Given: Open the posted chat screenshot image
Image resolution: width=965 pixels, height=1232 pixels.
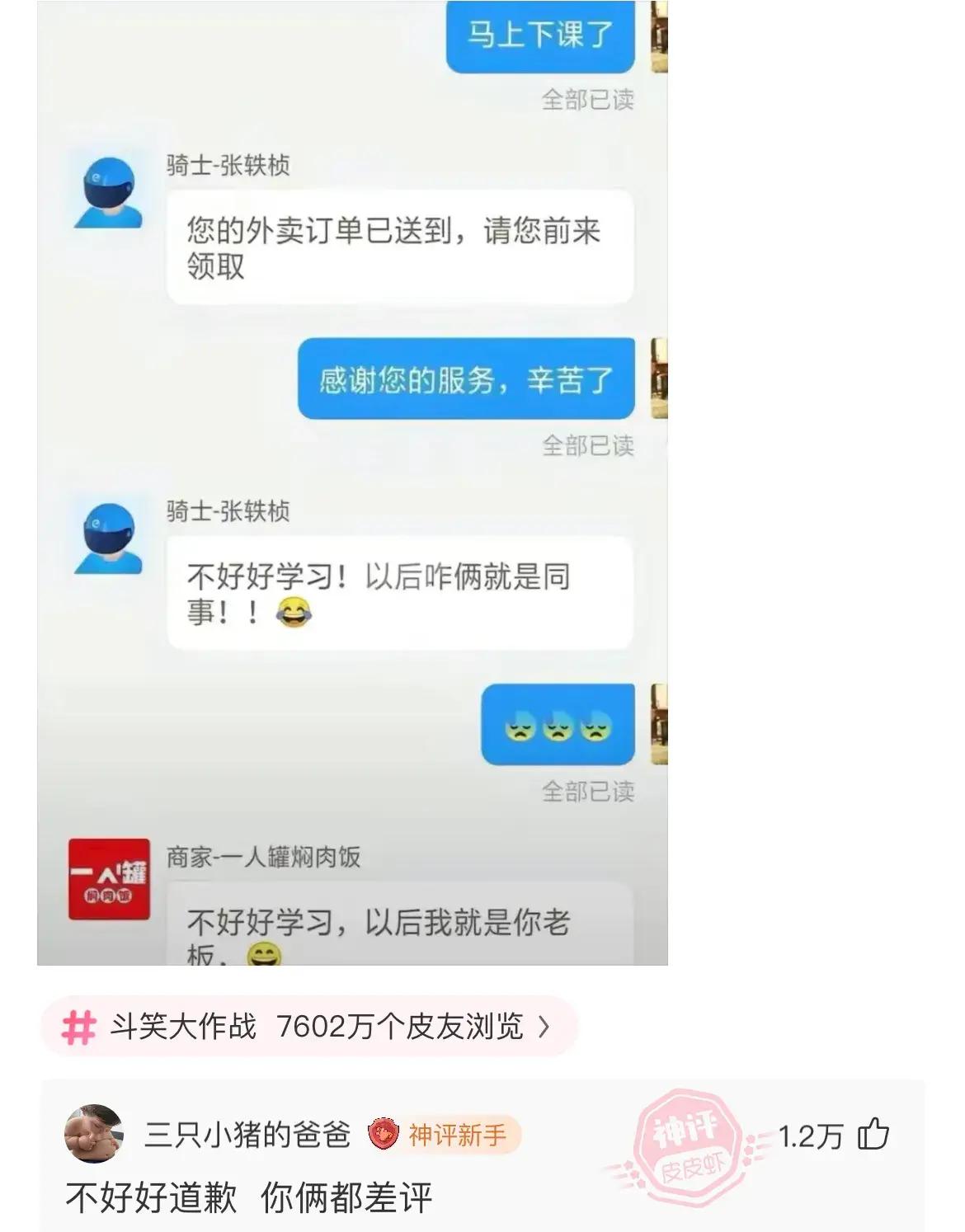Looking at the screenshot, I should (x=352, y=482).
